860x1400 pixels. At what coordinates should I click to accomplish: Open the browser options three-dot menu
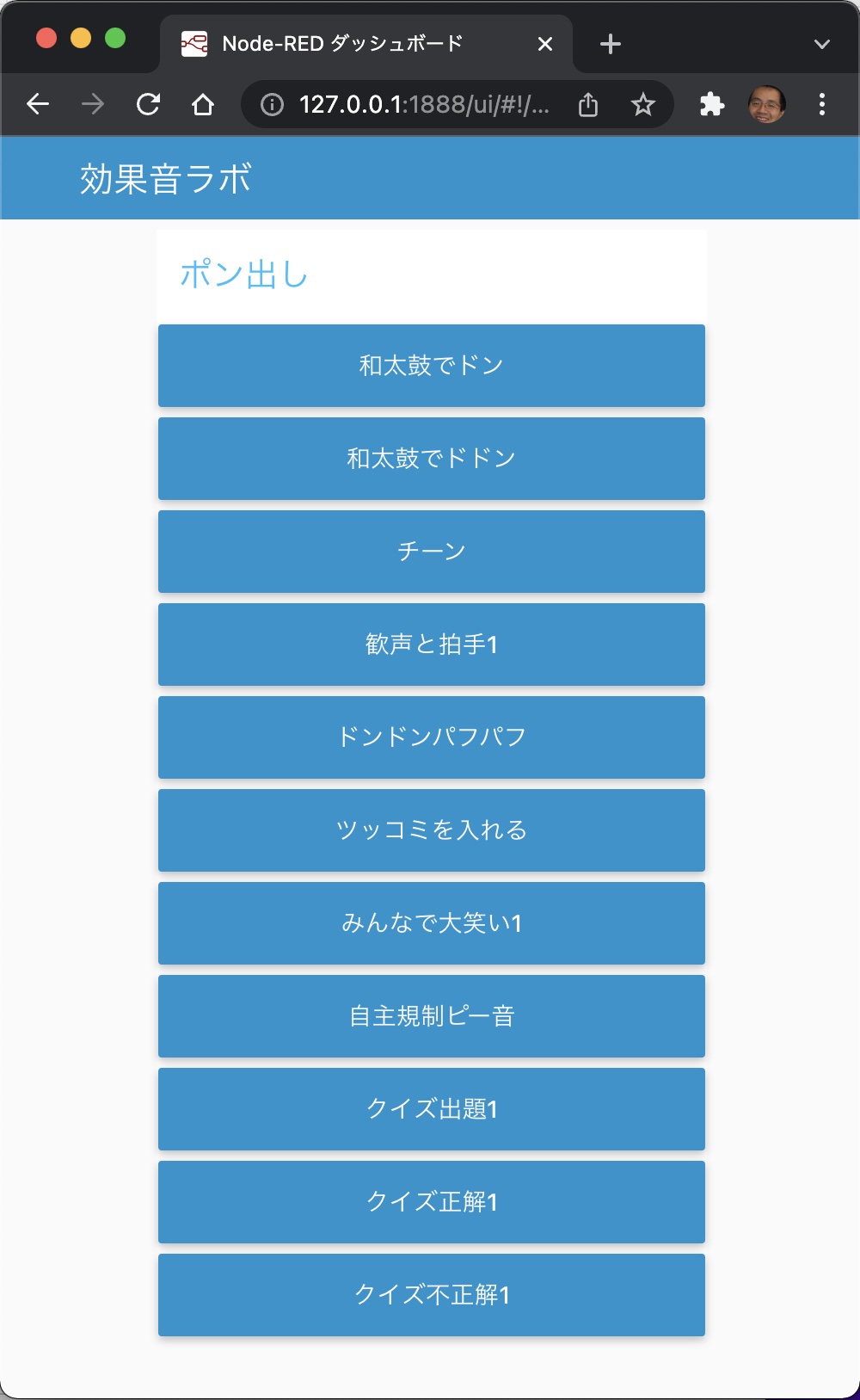click(821, 104)
